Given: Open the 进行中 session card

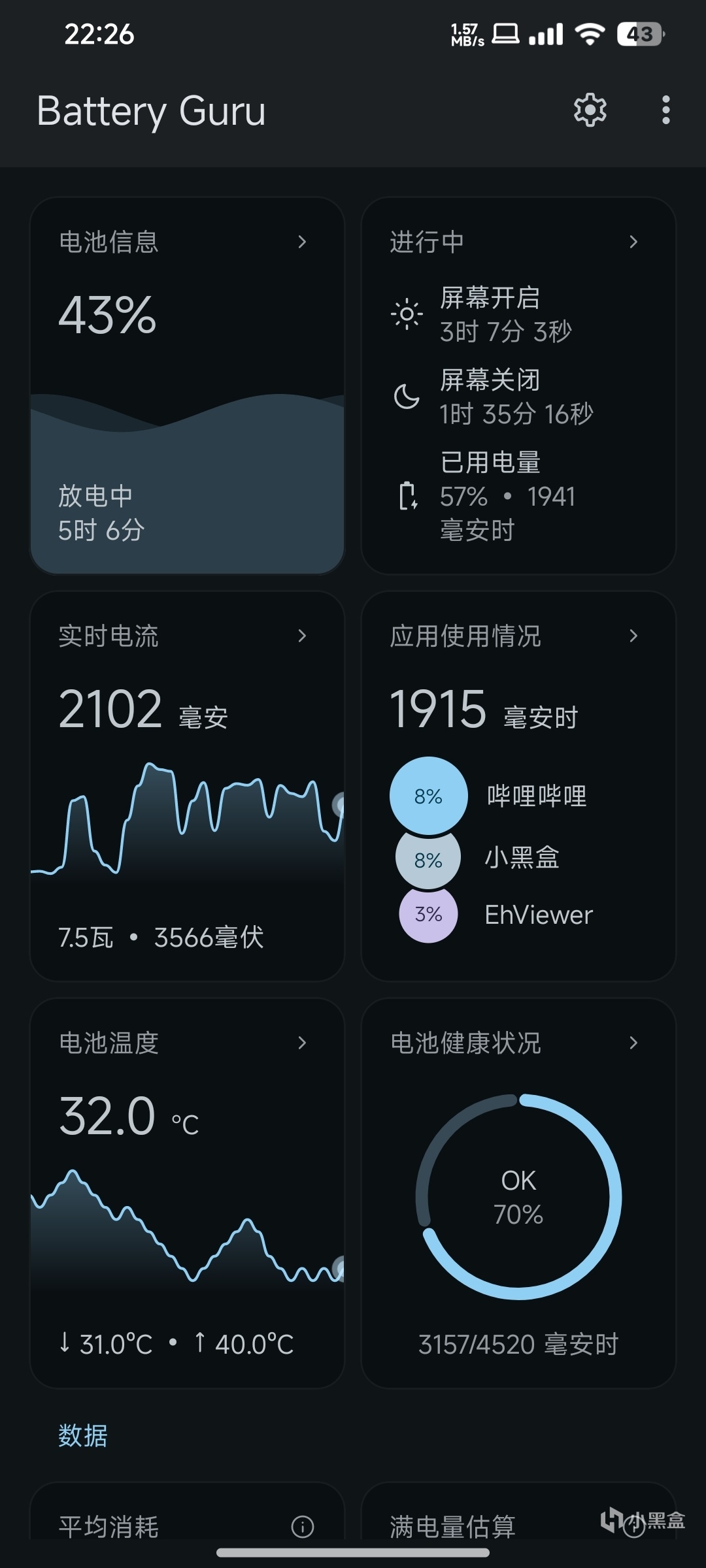Looking at the screenshot, I should pyautogui.click(x=518, y=385).
